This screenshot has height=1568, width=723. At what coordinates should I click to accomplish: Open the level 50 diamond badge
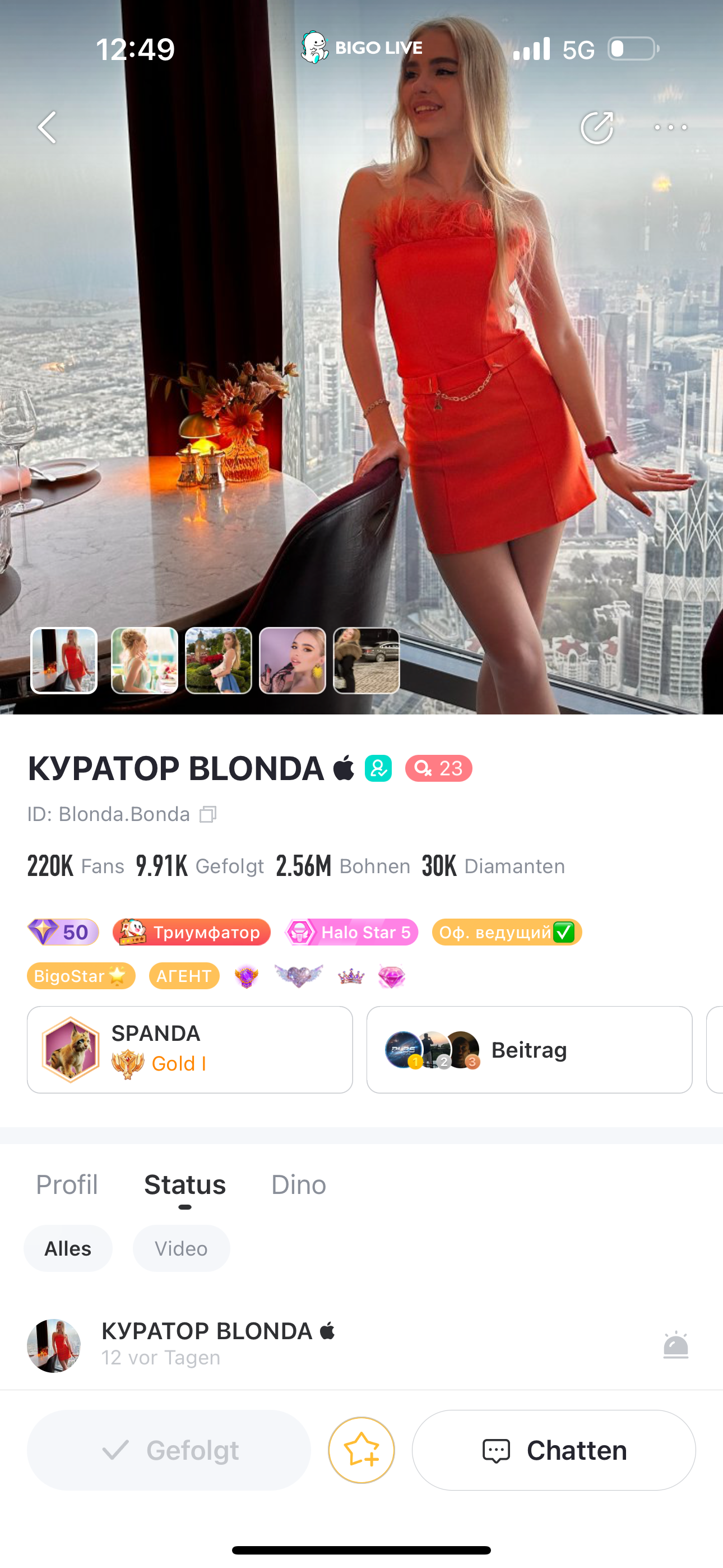(63, 932)
